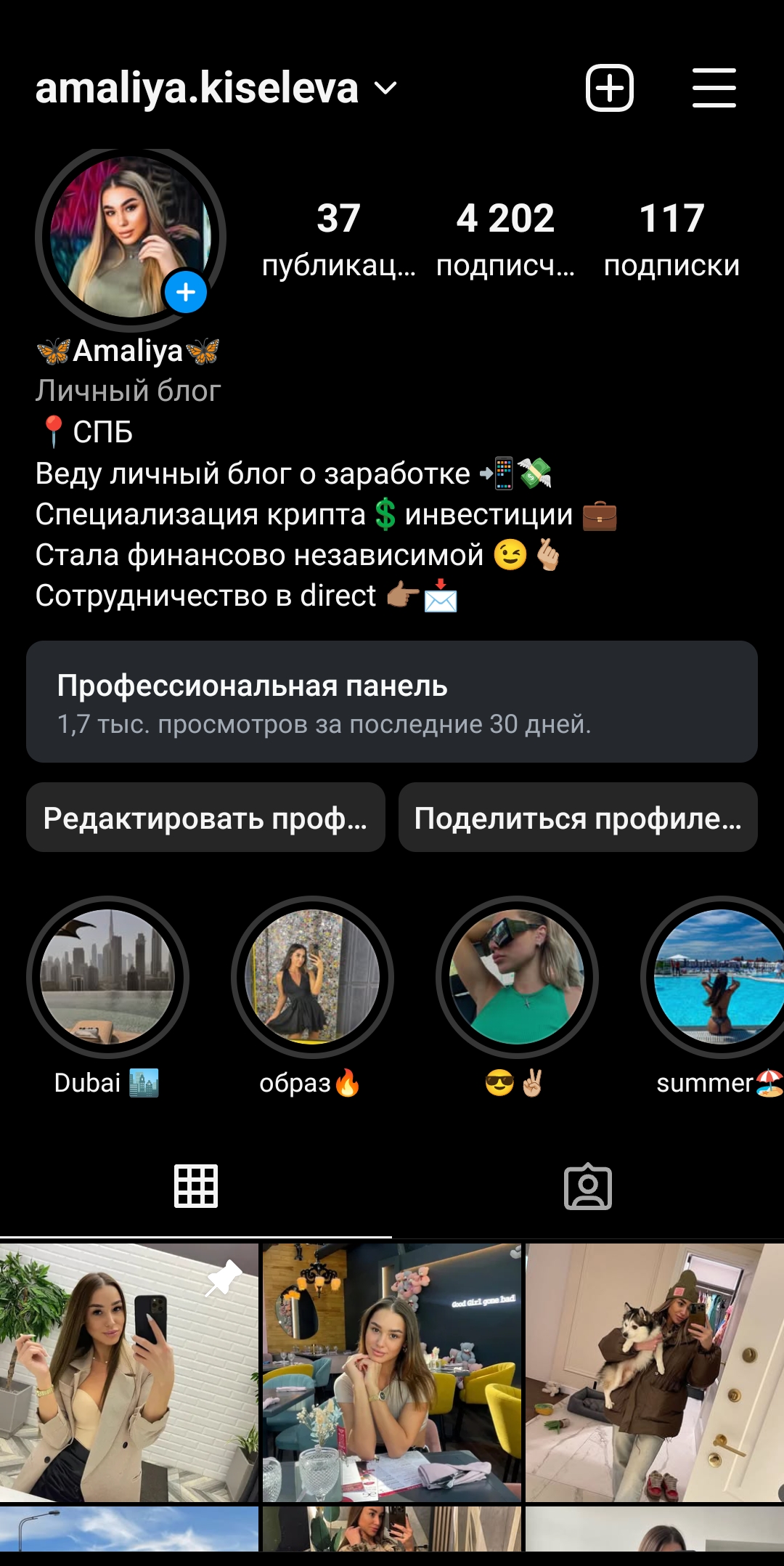Expand the account switcher chevron next to username
Image resolution: width=784 pixels, height=1566 pixels.
[x=385, y=89]
